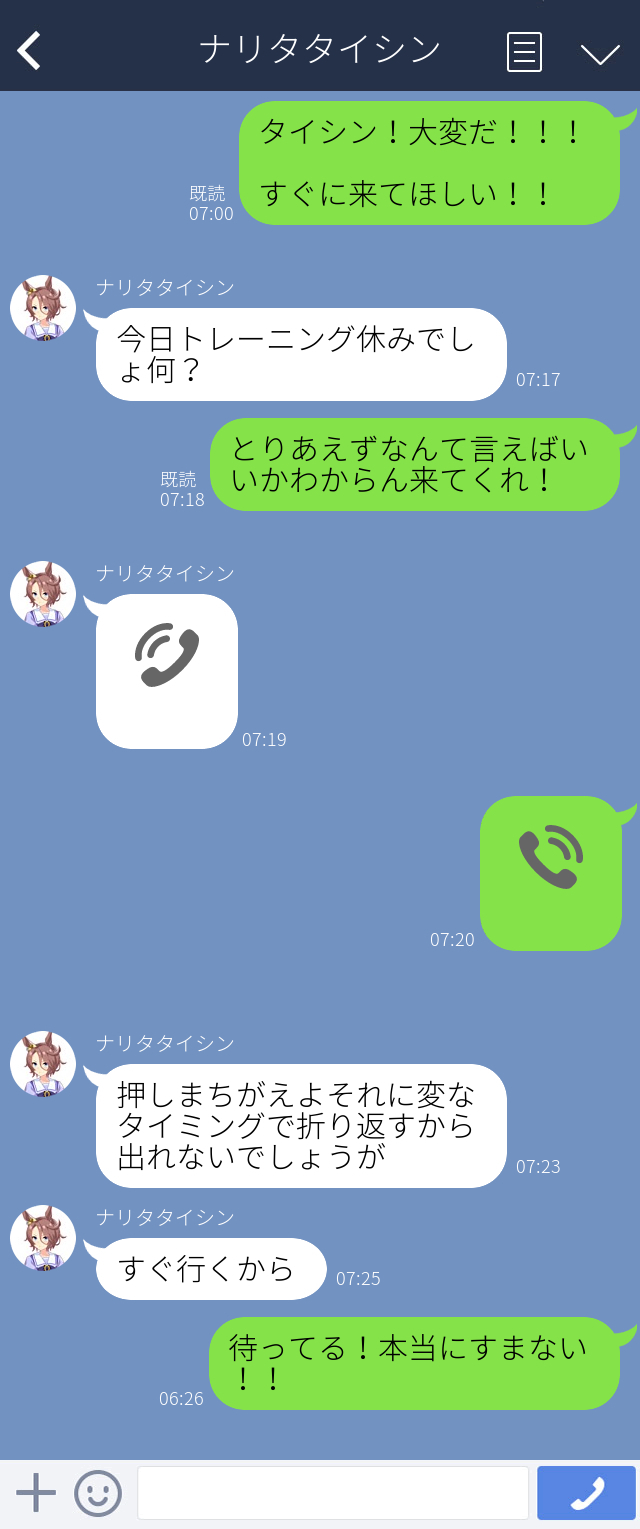The height and width of the screenshot is (1529, 640).
Task: Expand the dropdown chevron in the header
Action: [x=600, y=53]
